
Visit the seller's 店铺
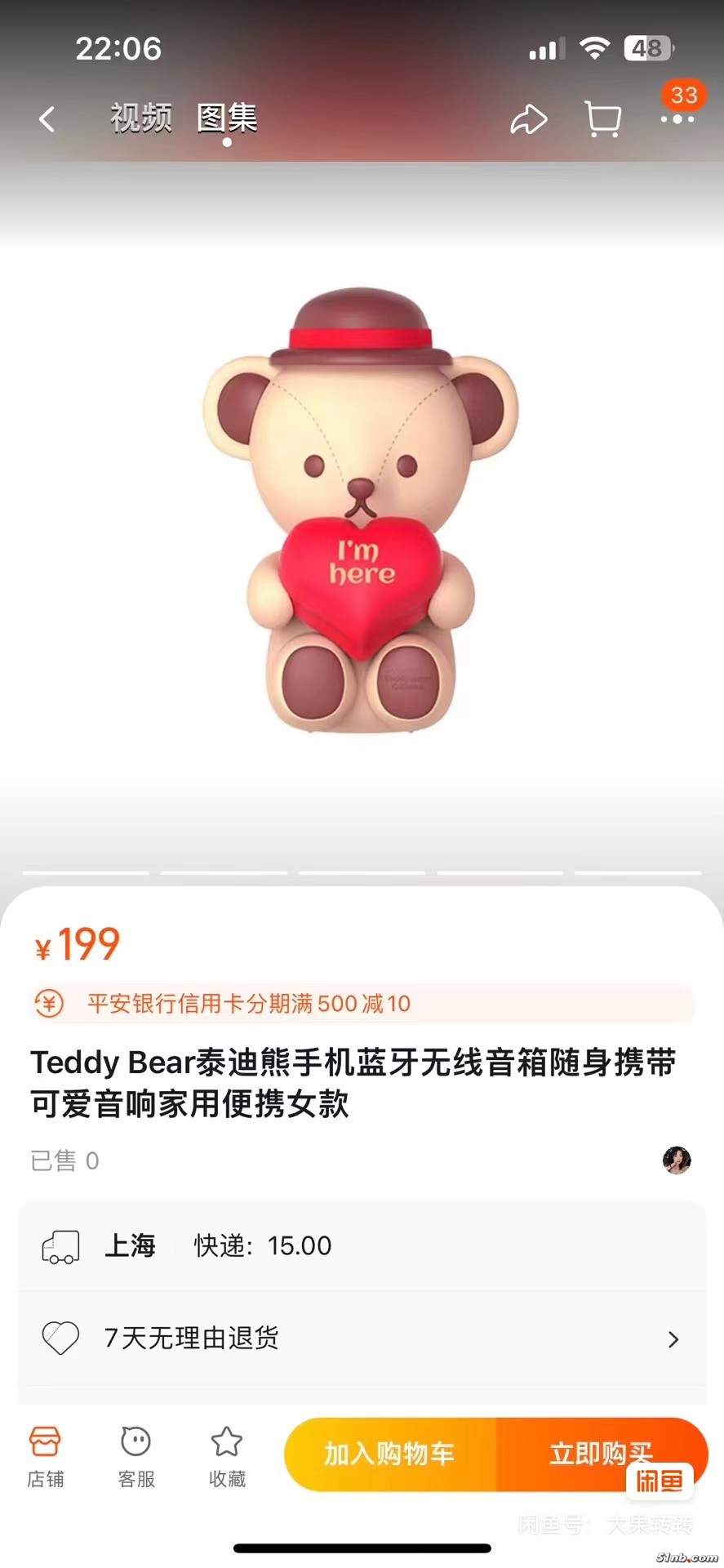coord(45,1456)
